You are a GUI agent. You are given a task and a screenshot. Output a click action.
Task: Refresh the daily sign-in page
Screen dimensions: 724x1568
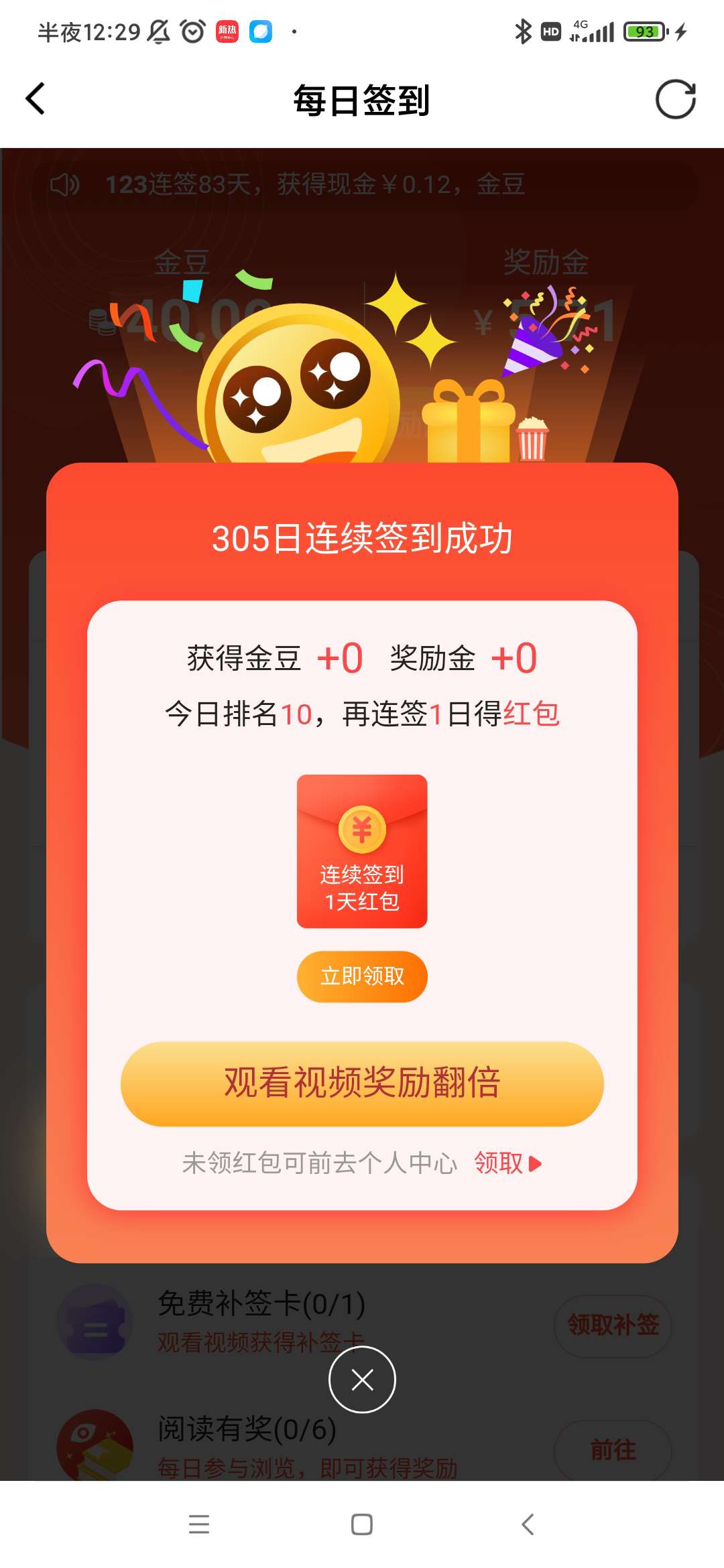[x=675, y=100]
